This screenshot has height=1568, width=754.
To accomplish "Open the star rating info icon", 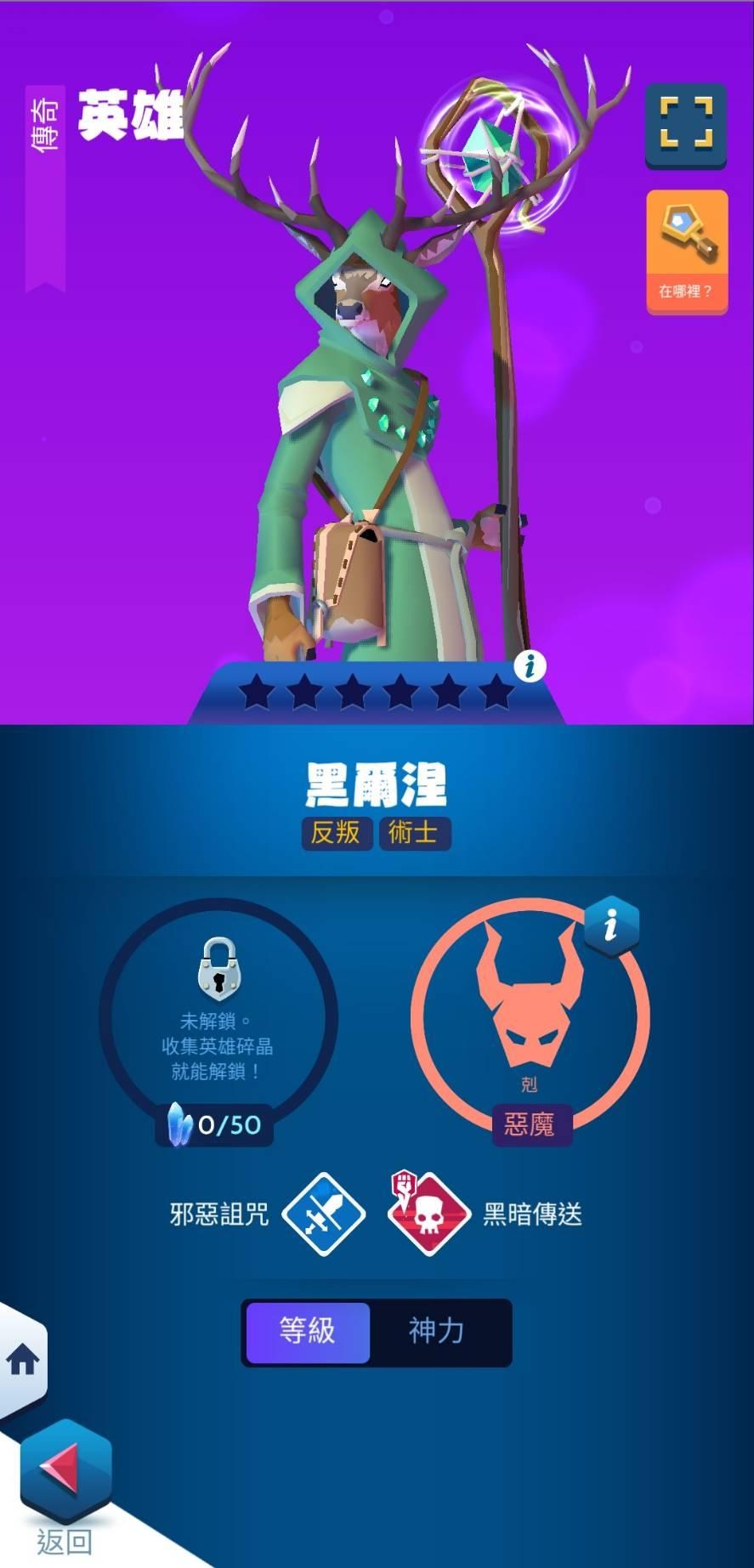I will tap(530, 666).
